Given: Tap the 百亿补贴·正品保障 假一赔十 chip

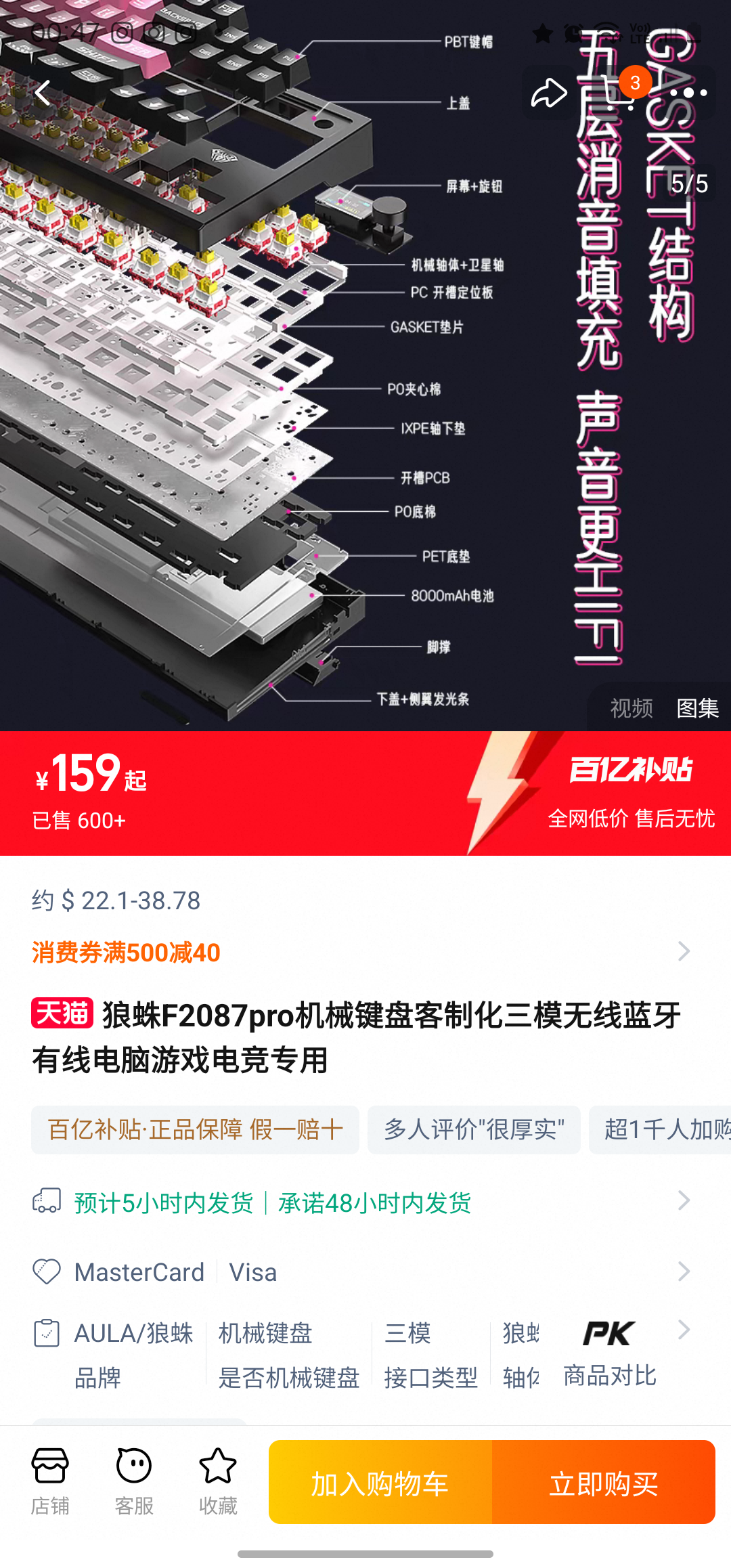Looking at the screenshot, I should click(x=195, y=1129).
